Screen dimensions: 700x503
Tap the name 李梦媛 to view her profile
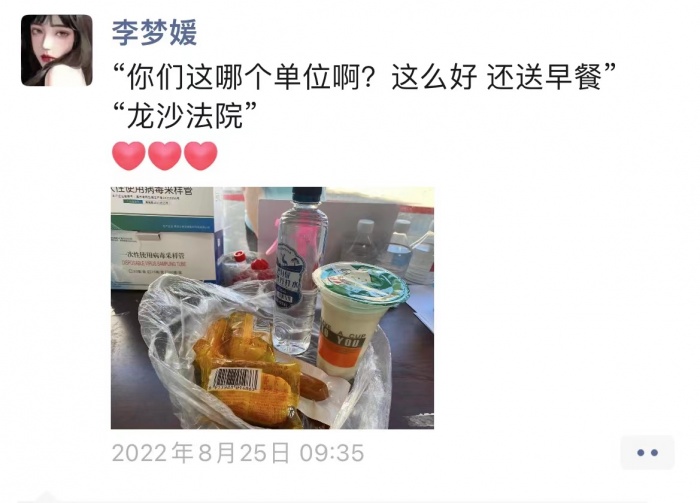click(x=154, y=31)
